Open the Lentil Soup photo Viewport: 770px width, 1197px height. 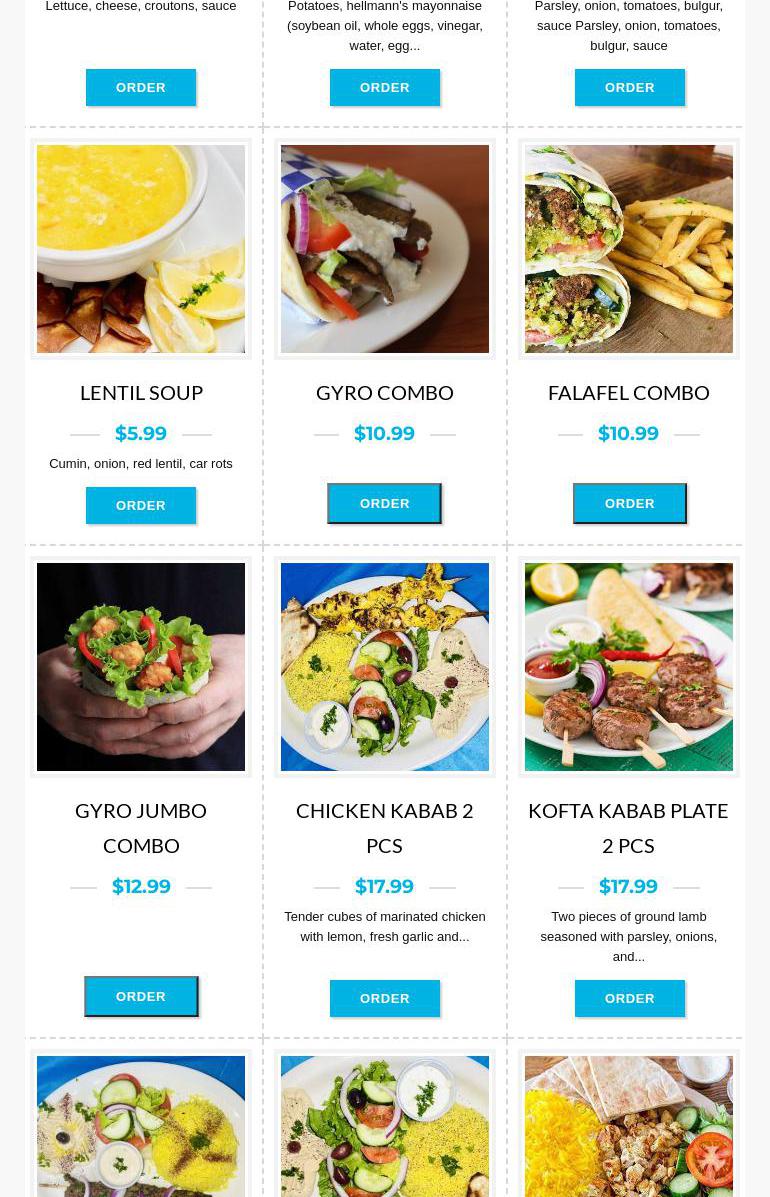click(141, 249)
